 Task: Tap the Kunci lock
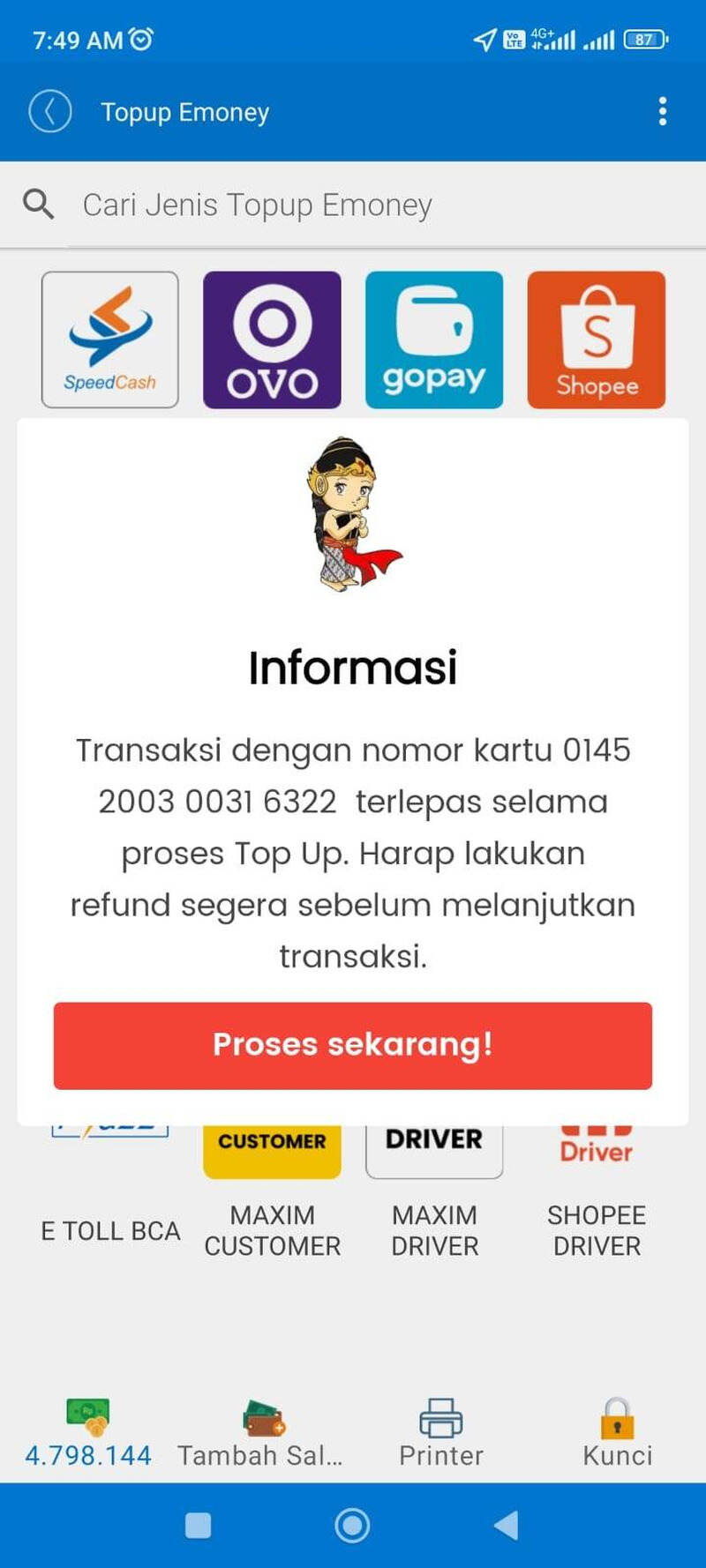[x=618, y=1433]
